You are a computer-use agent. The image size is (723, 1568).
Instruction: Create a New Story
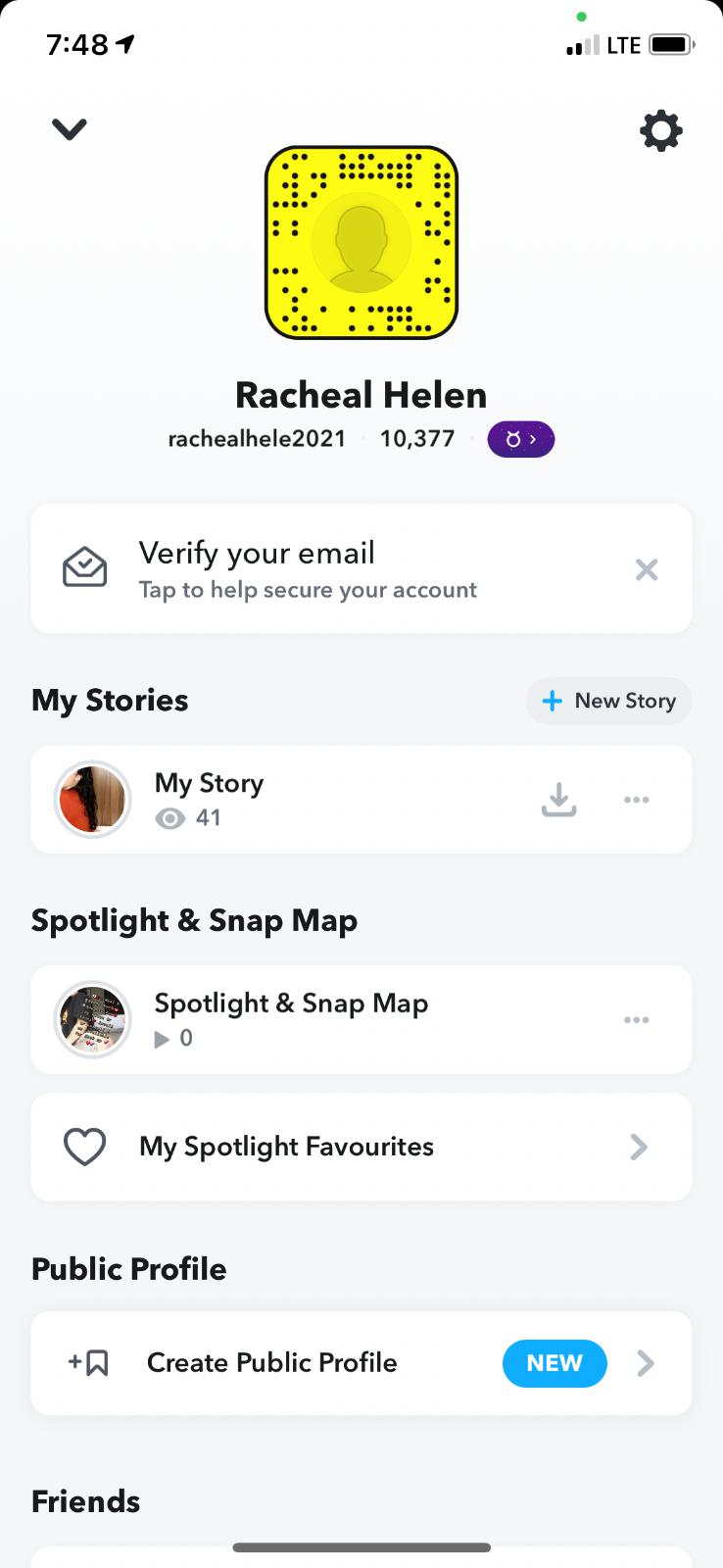608,701
